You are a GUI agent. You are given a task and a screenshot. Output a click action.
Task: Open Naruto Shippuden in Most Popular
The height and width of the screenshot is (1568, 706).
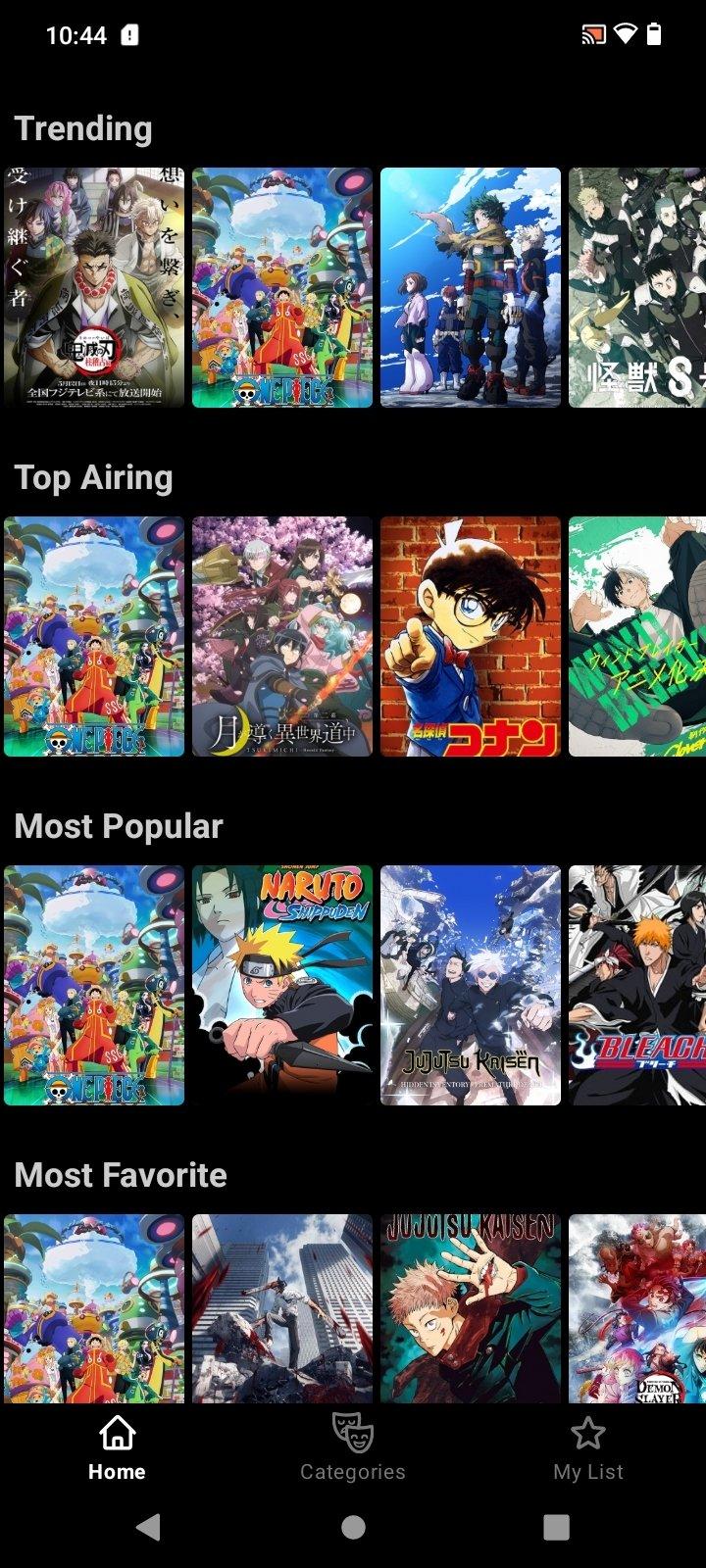click(282, 985)
